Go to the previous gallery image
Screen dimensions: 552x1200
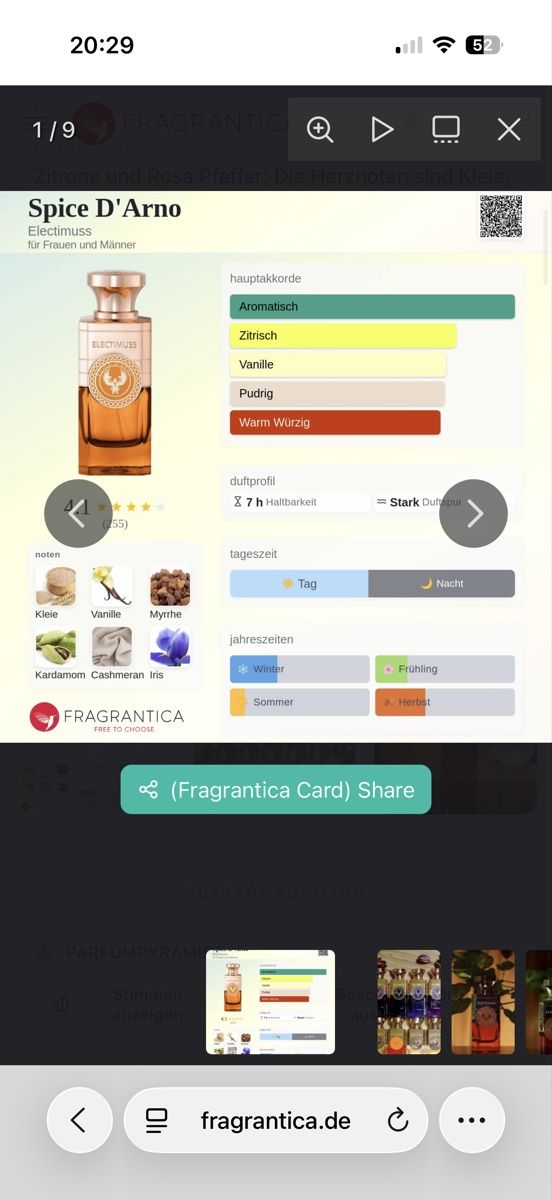pos(78,514)
